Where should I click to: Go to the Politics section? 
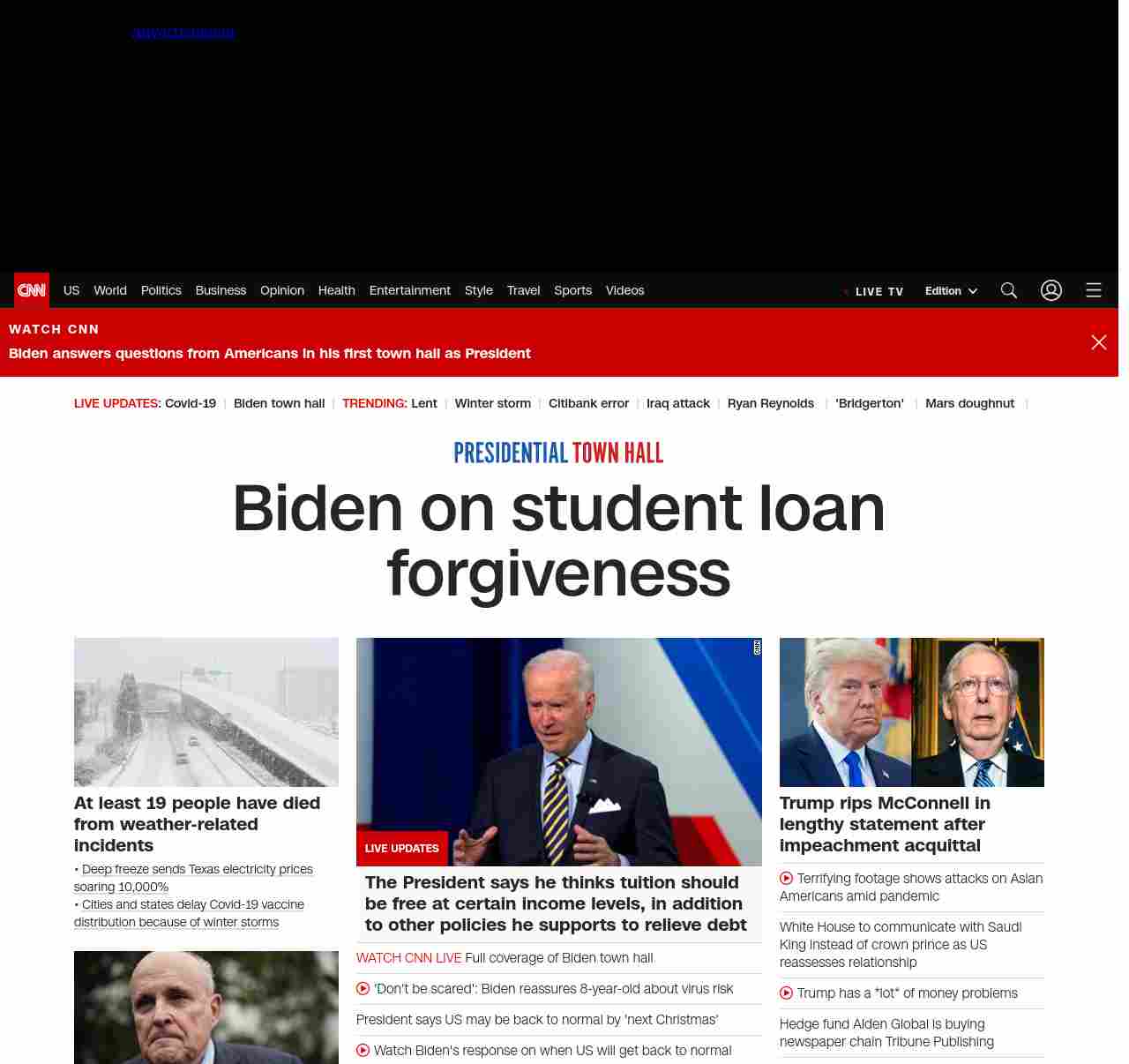click(161, 290)
